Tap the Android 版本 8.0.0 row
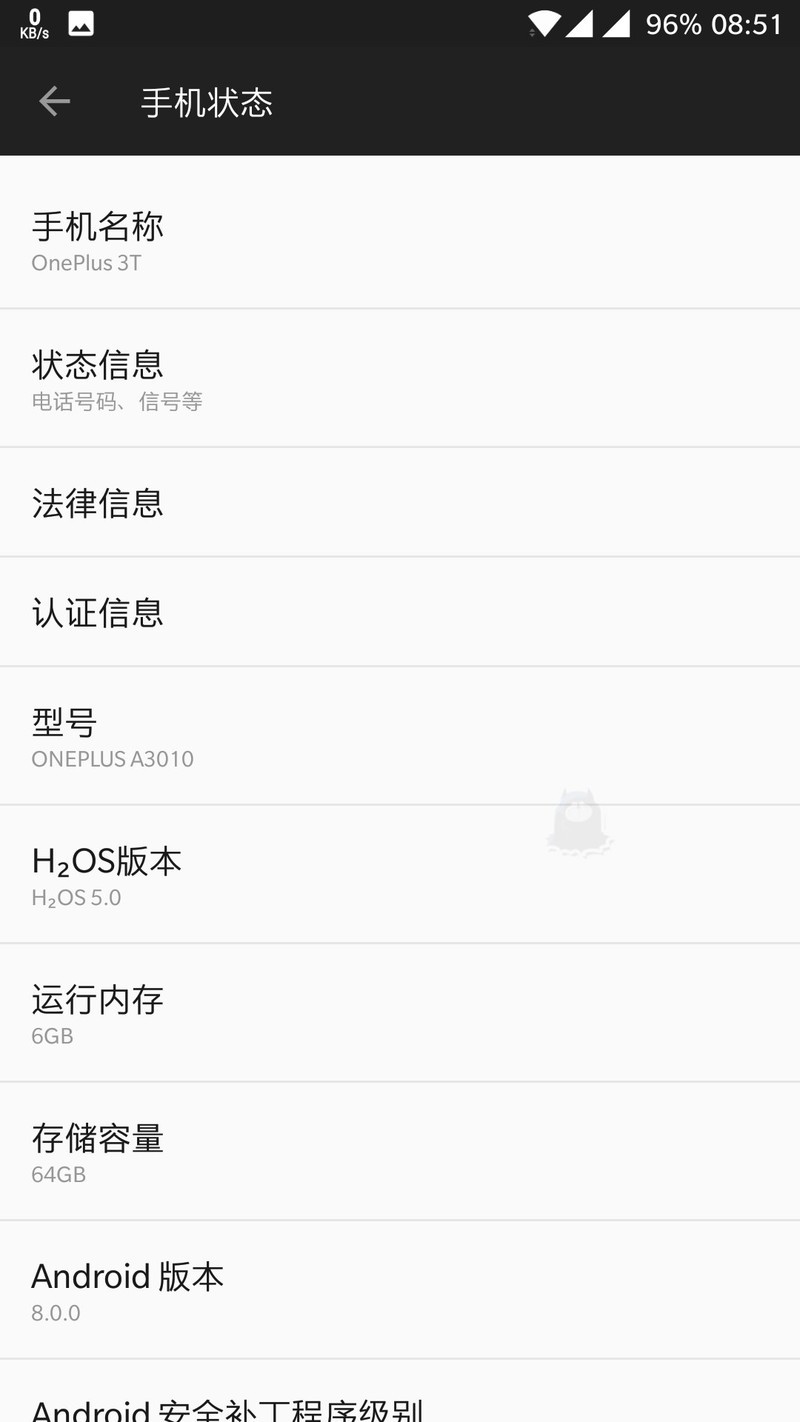 [x=400, y=1290]
